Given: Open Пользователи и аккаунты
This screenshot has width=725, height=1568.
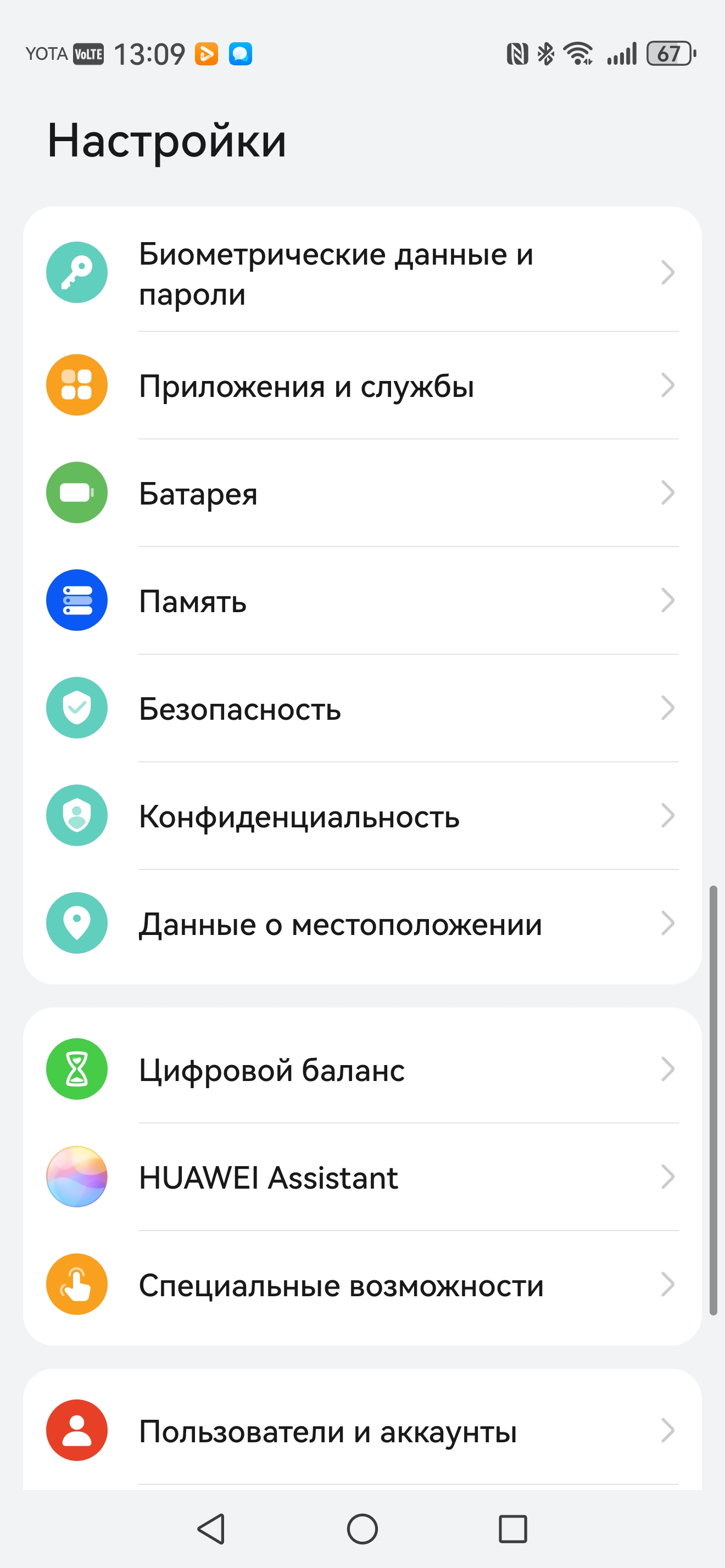Looking at the screenshot, I should click(362, 1430).
